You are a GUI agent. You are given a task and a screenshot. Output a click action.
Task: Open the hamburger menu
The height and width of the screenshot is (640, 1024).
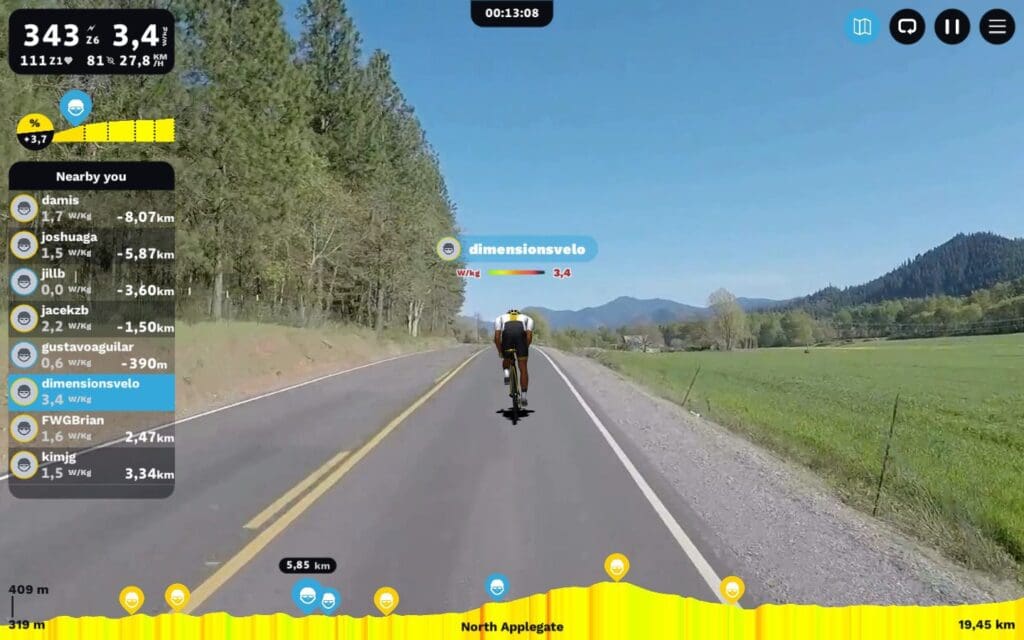click(997, 26)
